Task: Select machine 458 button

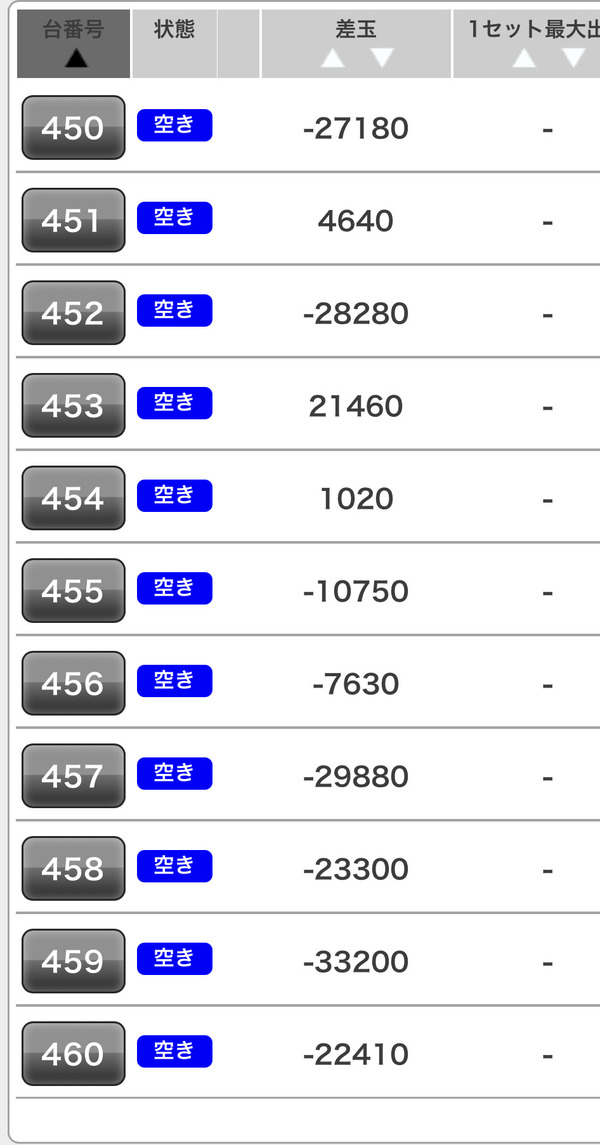Action: [74, 868]
